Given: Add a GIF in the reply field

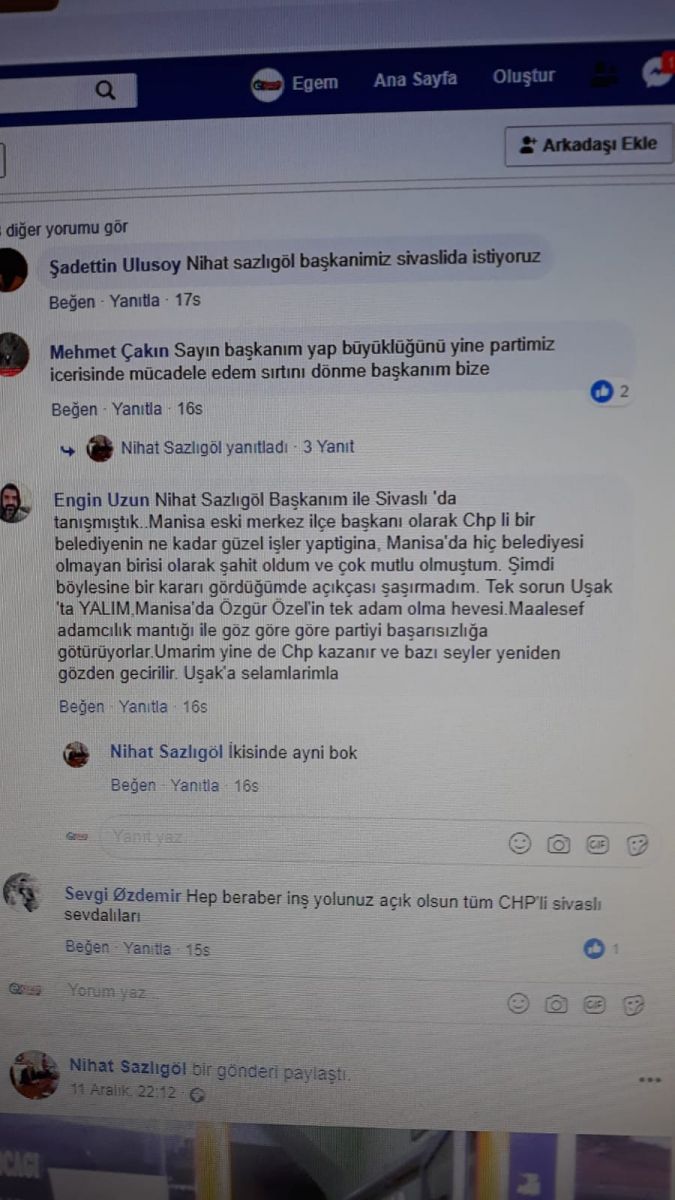Looking at the screenshot, I should [597, 845].
